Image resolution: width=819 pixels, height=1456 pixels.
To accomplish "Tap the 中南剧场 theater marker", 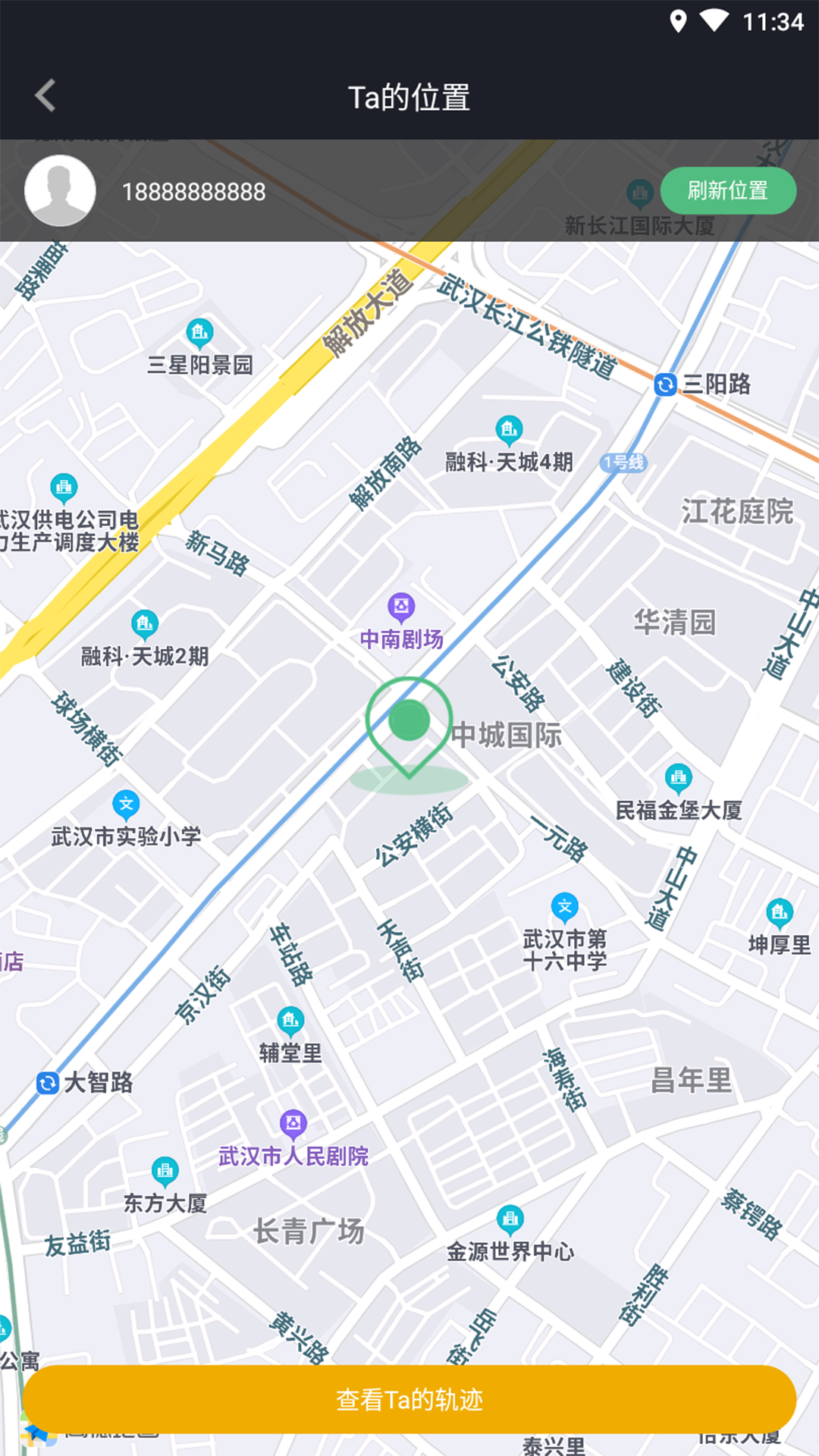I will tap(401, 607).
